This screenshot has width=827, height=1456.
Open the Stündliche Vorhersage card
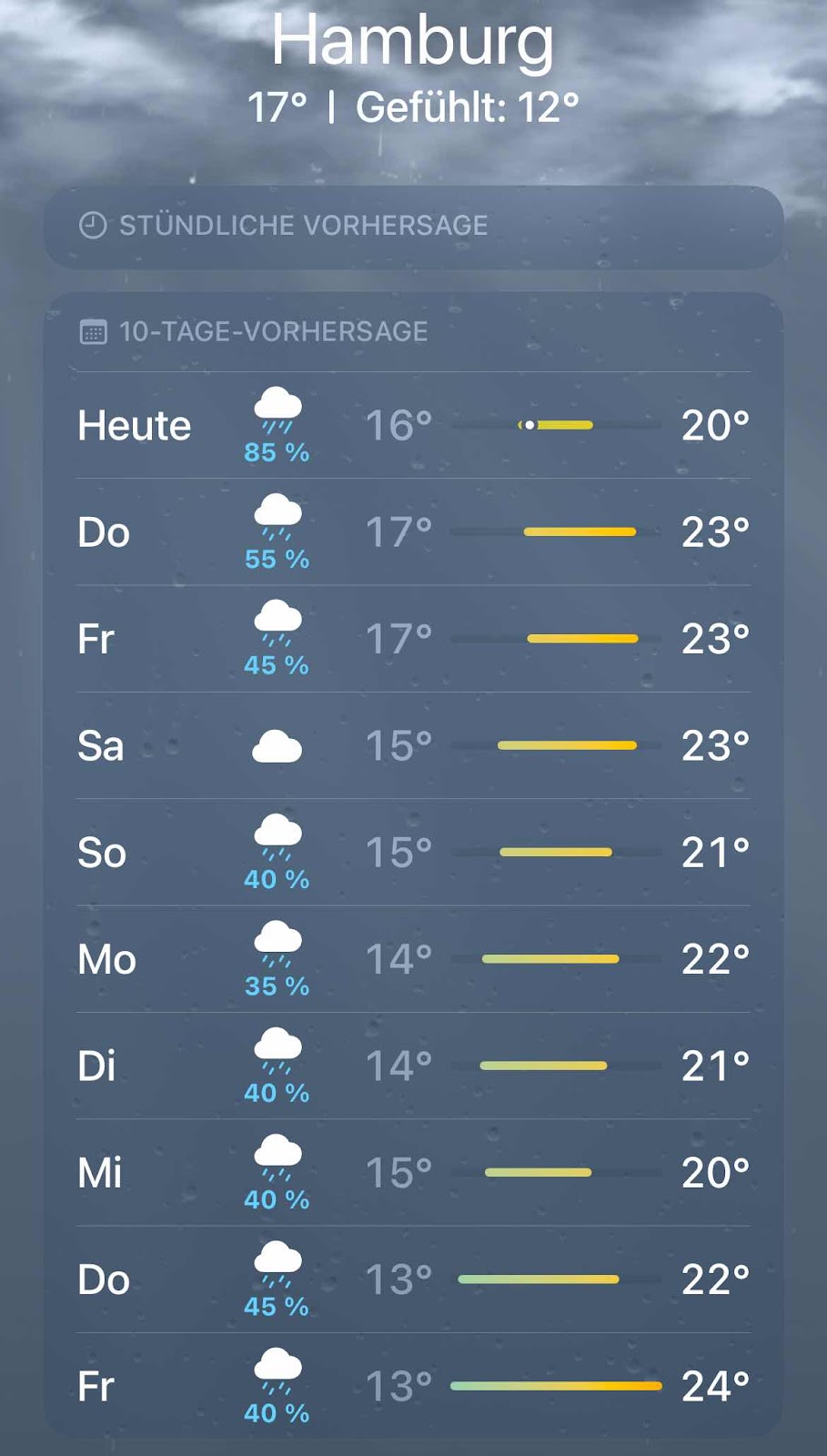coord(413,226)
